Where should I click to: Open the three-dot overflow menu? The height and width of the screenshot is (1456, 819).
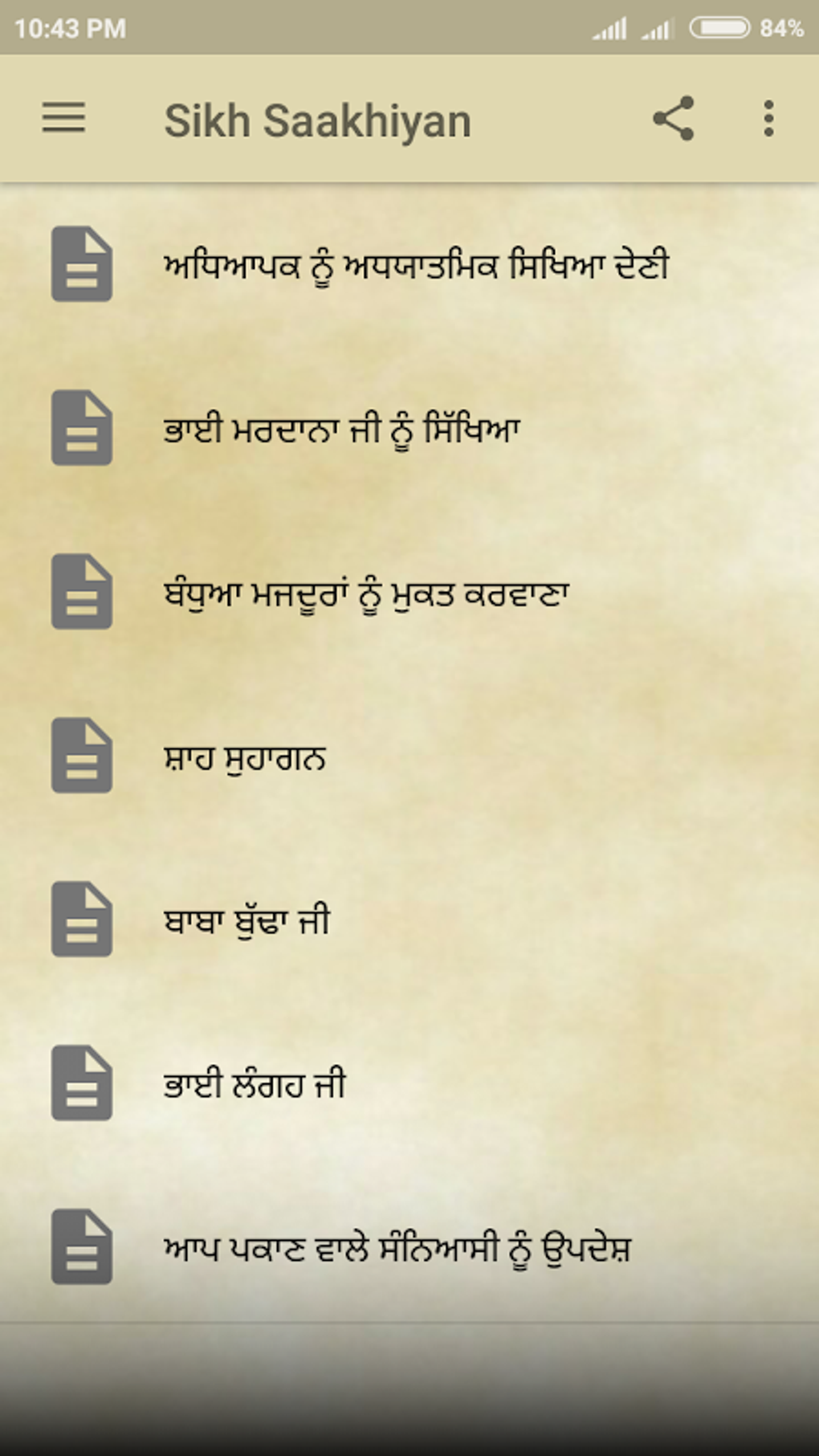click(768, 119)
